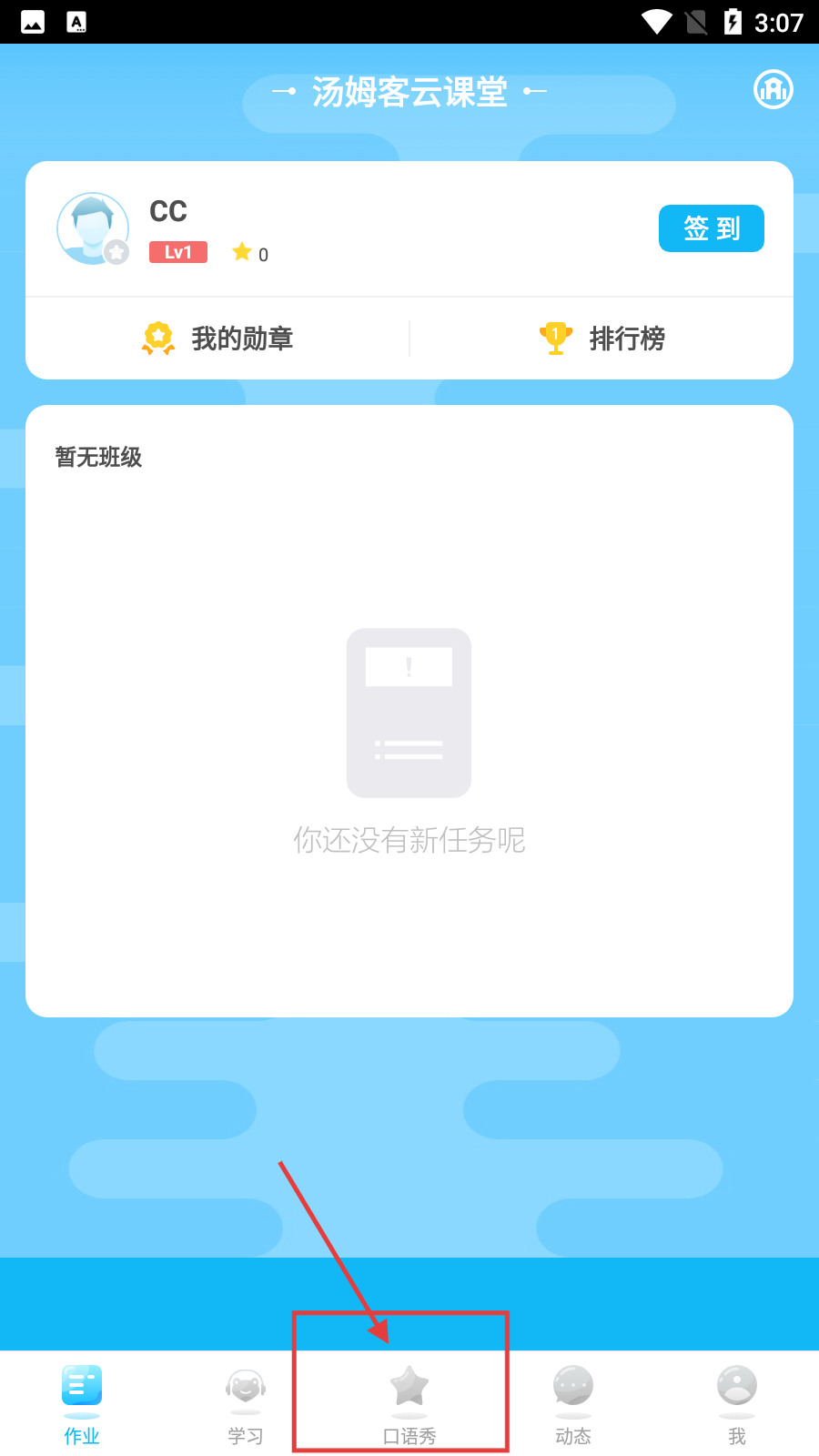Viewport: 819px width, 1456px height.
Task: Tap the 签到 check-in button
Action: tap(711, 228)
